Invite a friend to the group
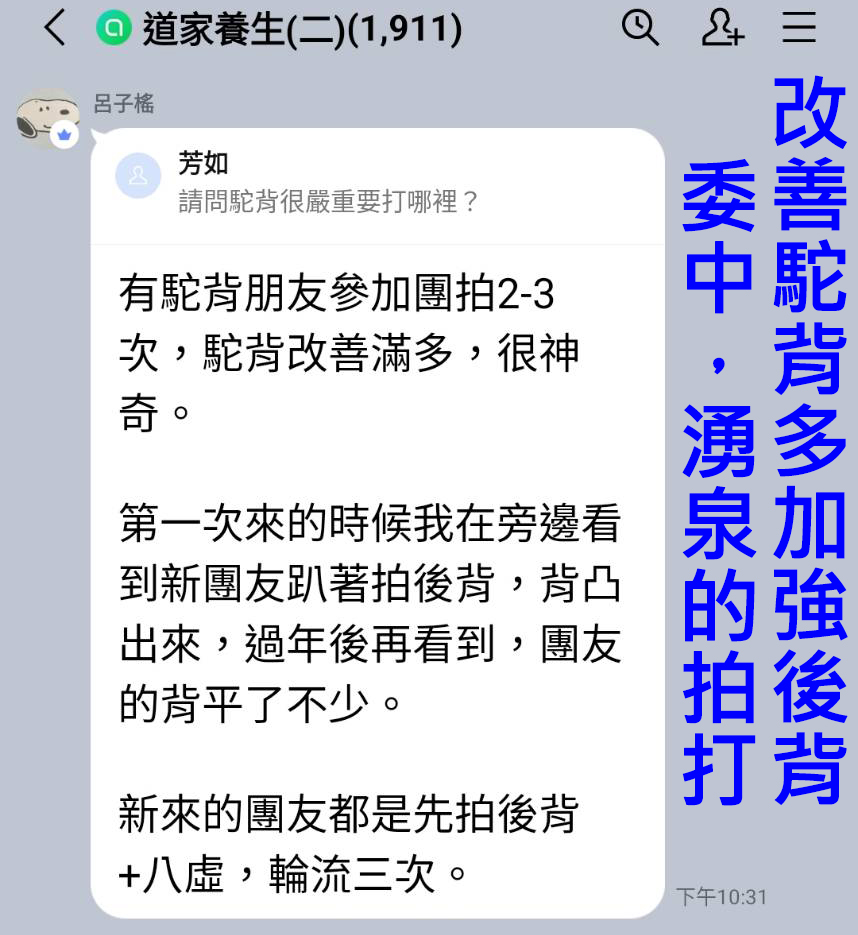 (x=721, y=28)
